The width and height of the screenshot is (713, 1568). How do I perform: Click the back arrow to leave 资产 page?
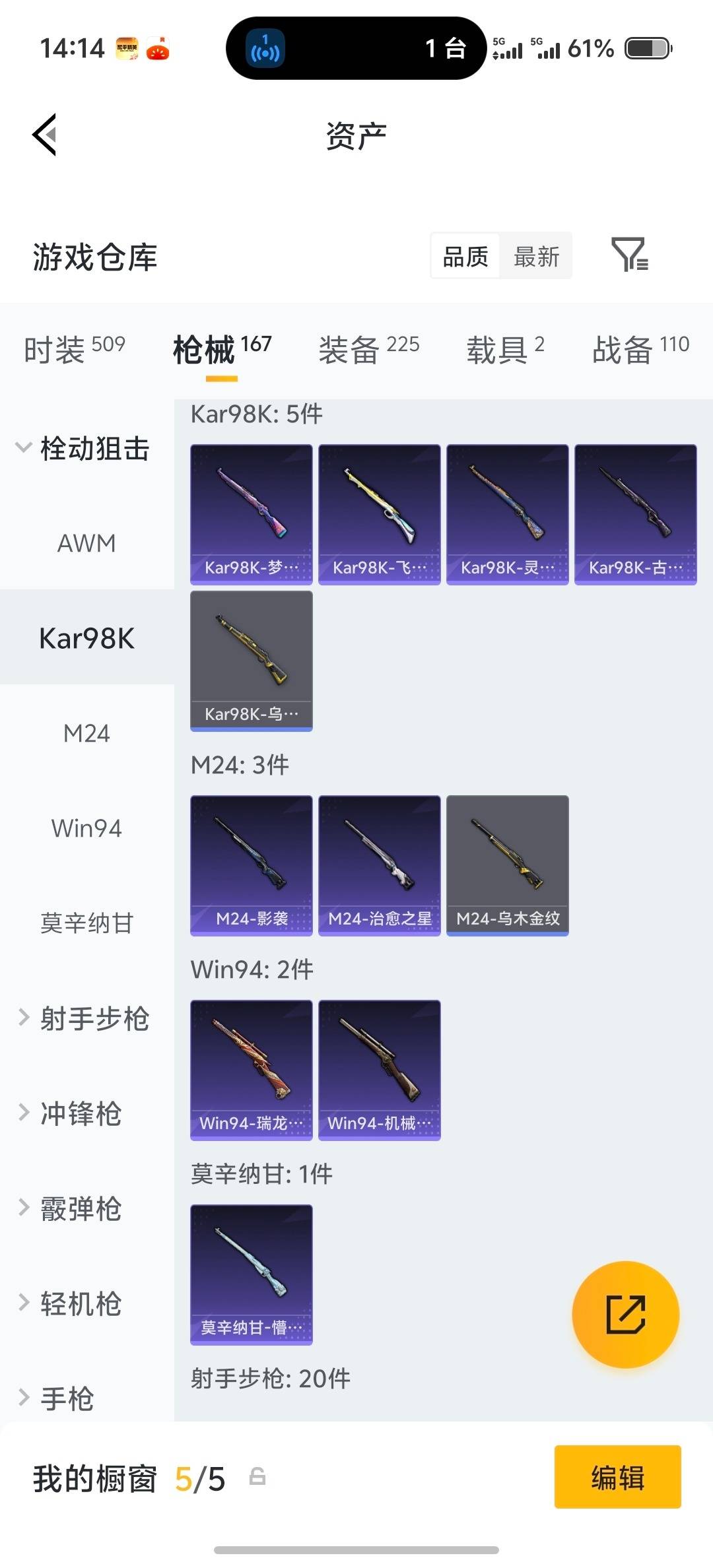pyautogui.click(x=44, y=135)
